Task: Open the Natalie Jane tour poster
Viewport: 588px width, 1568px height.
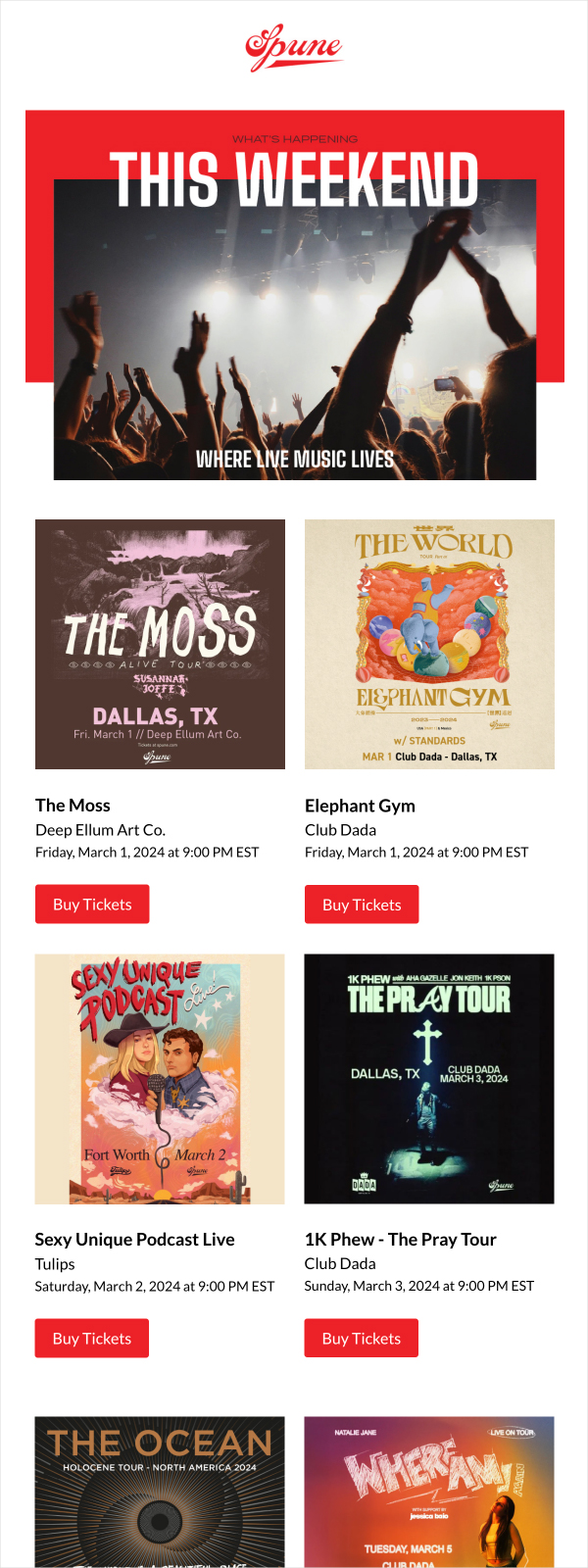Action: pyautogui.click(x=429, y=1492)
